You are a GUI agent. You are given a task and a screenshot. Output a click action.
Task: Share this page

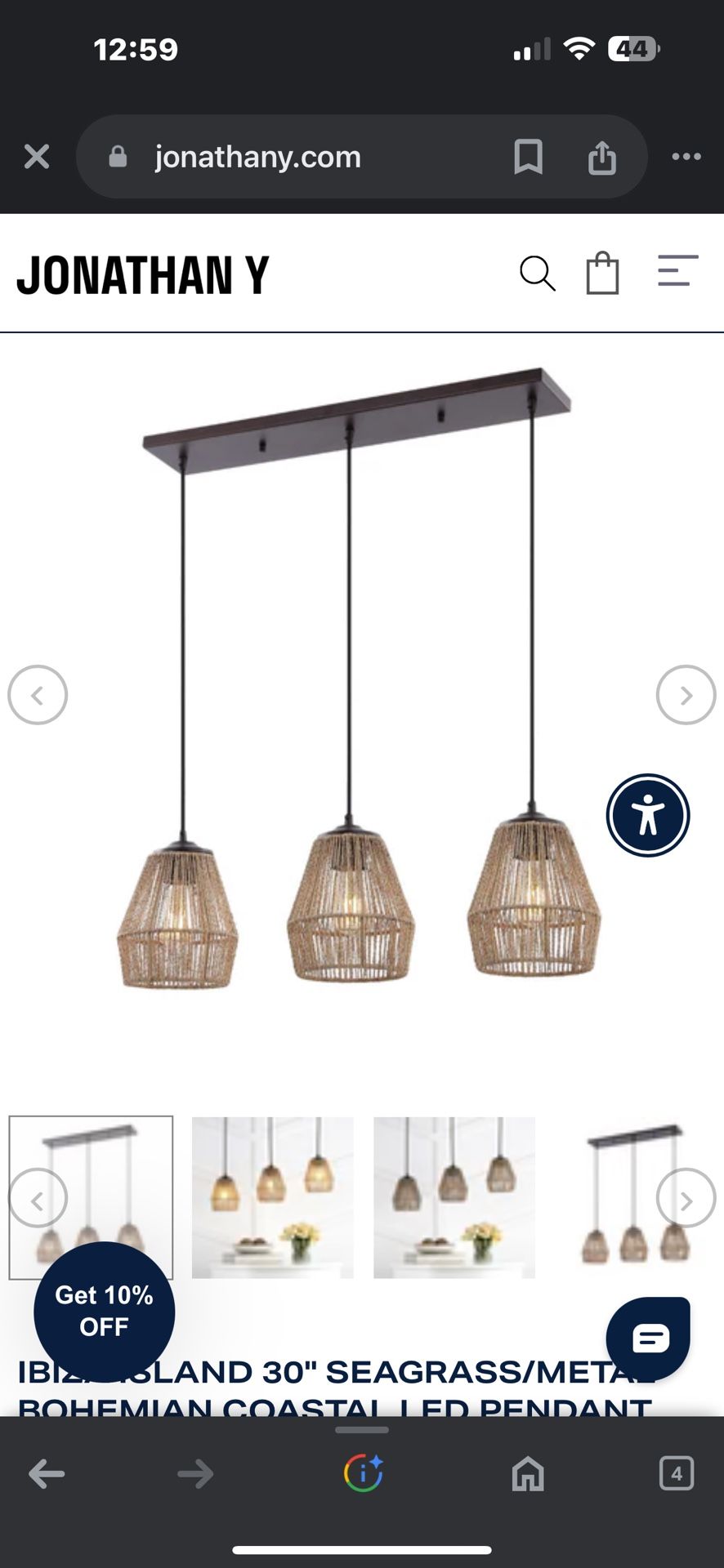(602, 157)
